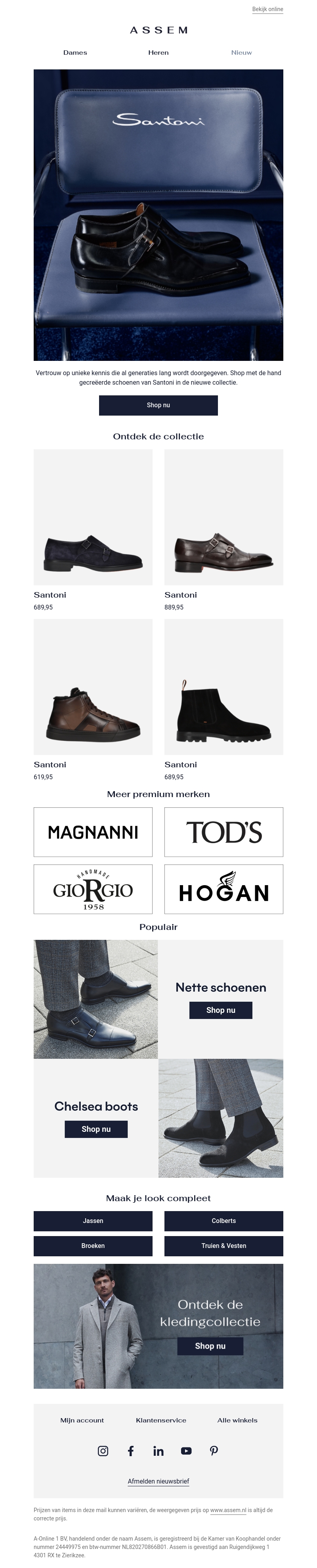Select the Truien & Vesten button

pyautogui.click(x=223, y=1246)
